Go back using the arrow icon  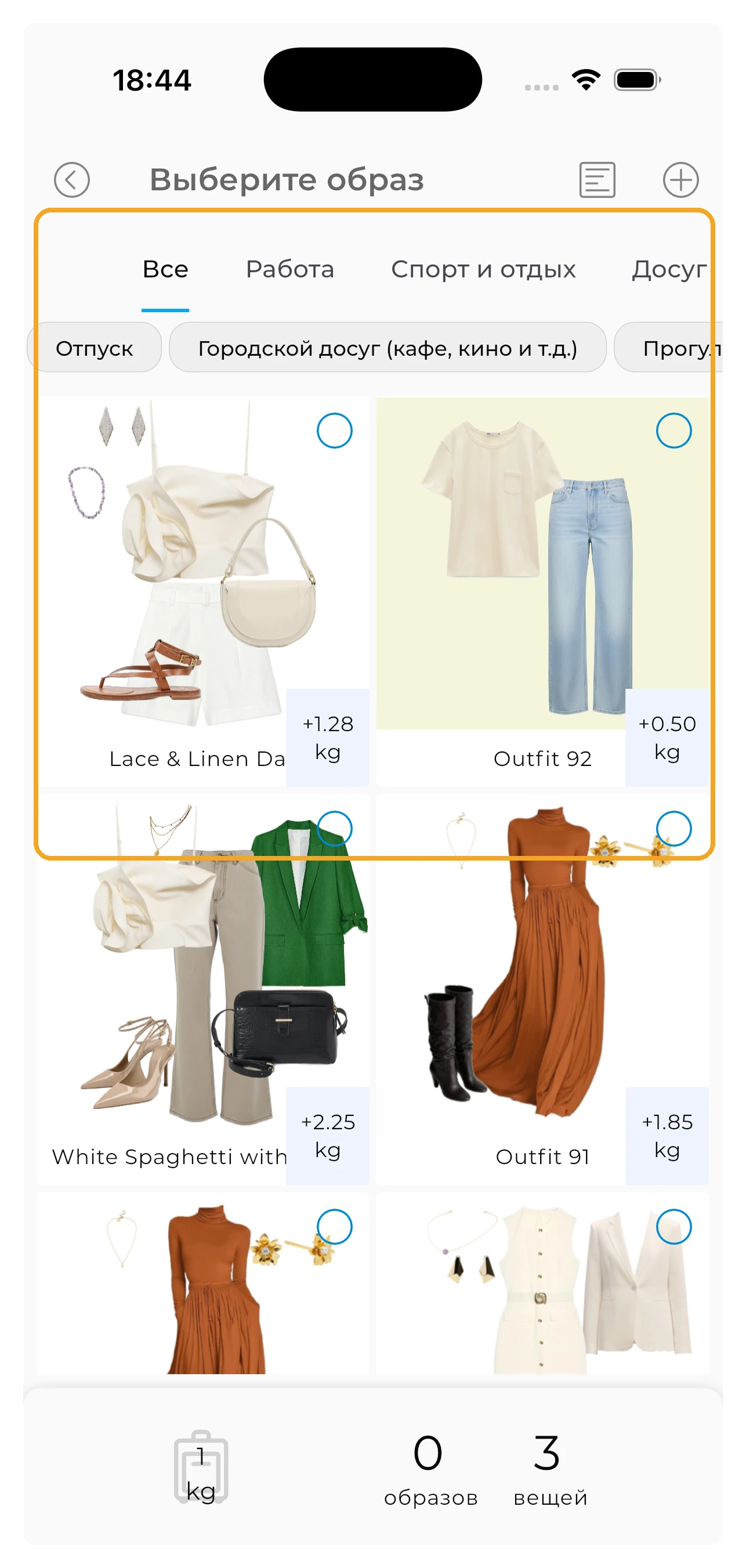(72, 179)
